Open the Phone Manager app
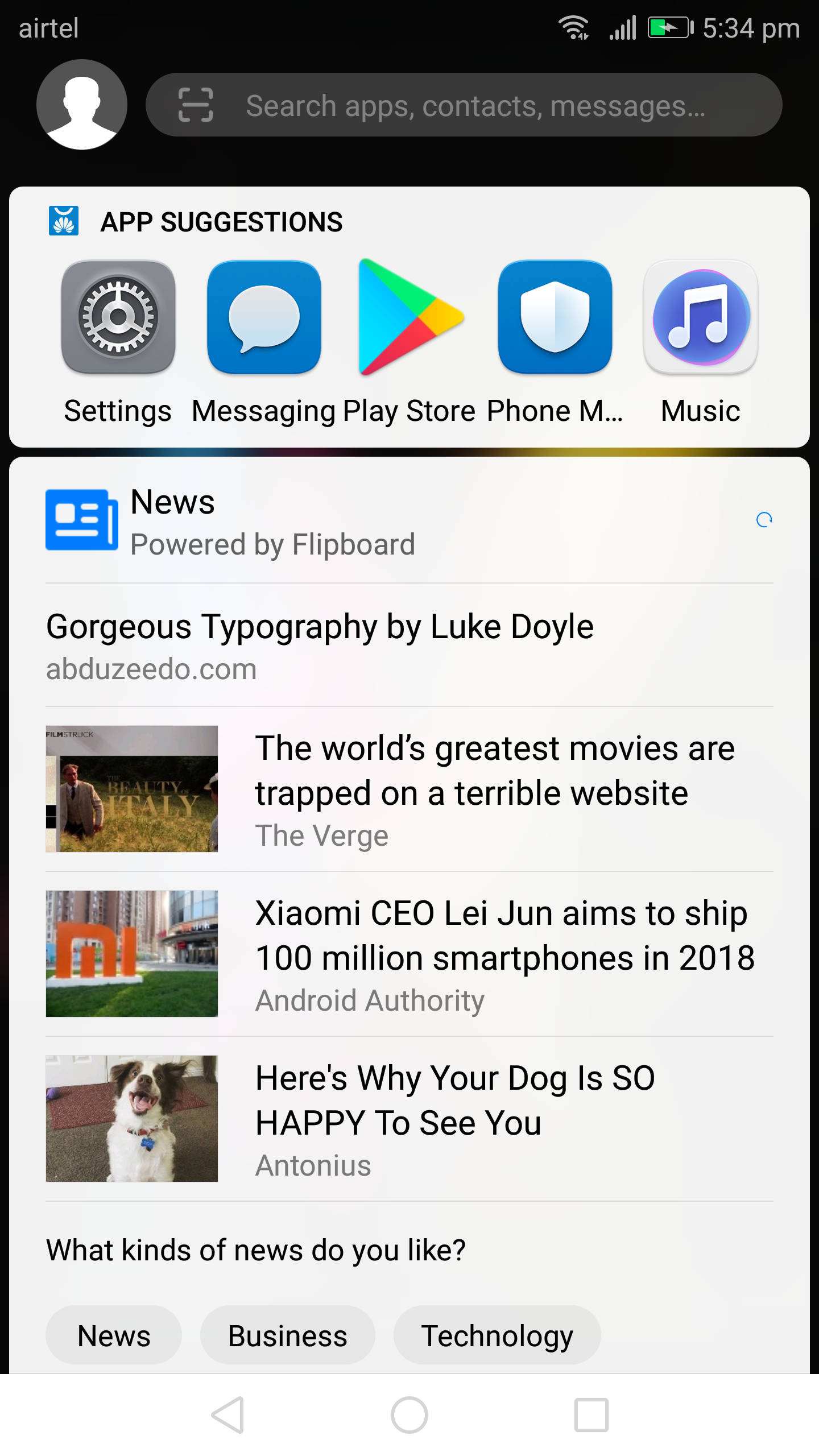The image size is (819, 1456). point(555,317)
